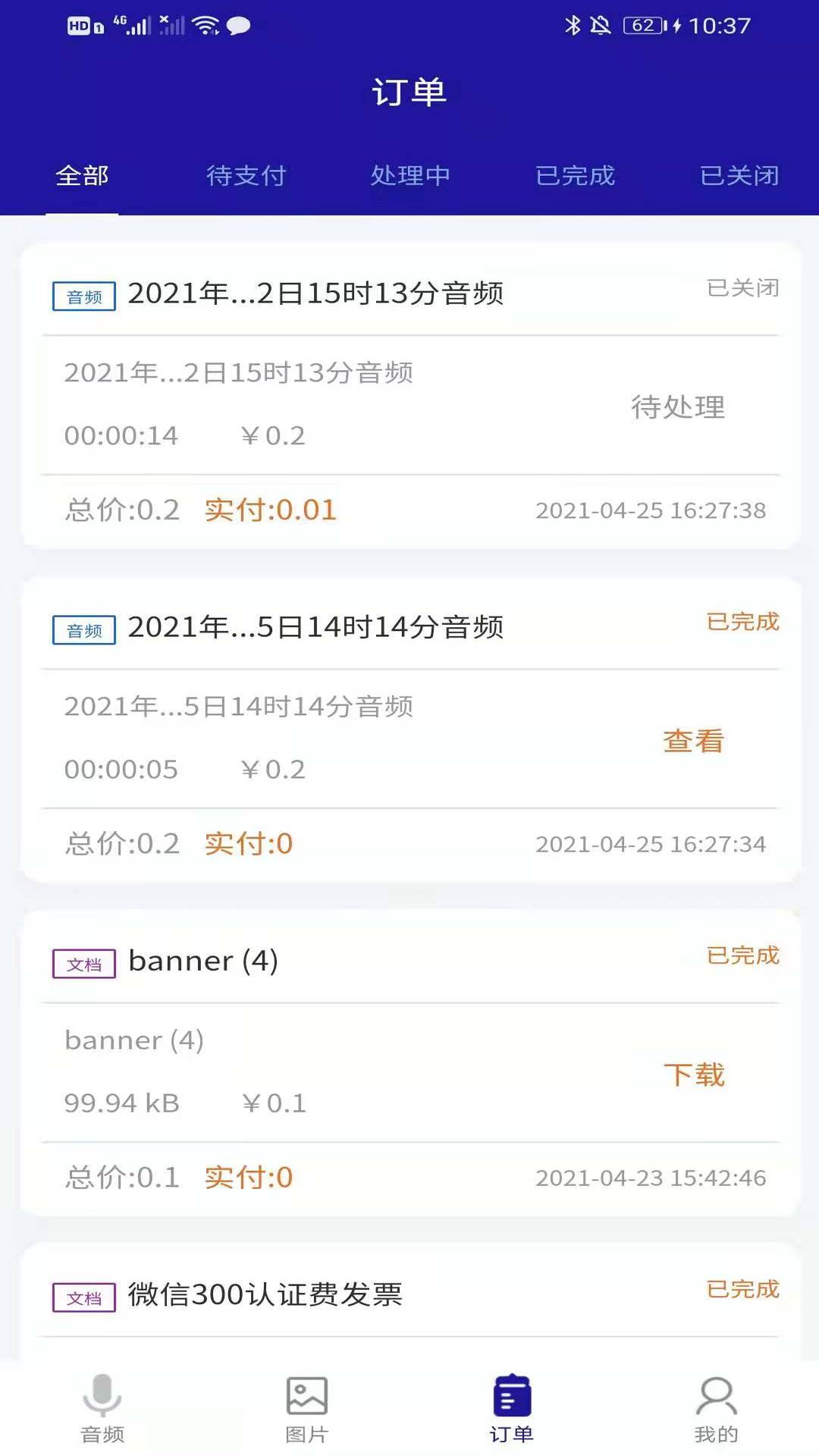
Task: Select the 订单 bottom tab
Action: (512, 1409)
